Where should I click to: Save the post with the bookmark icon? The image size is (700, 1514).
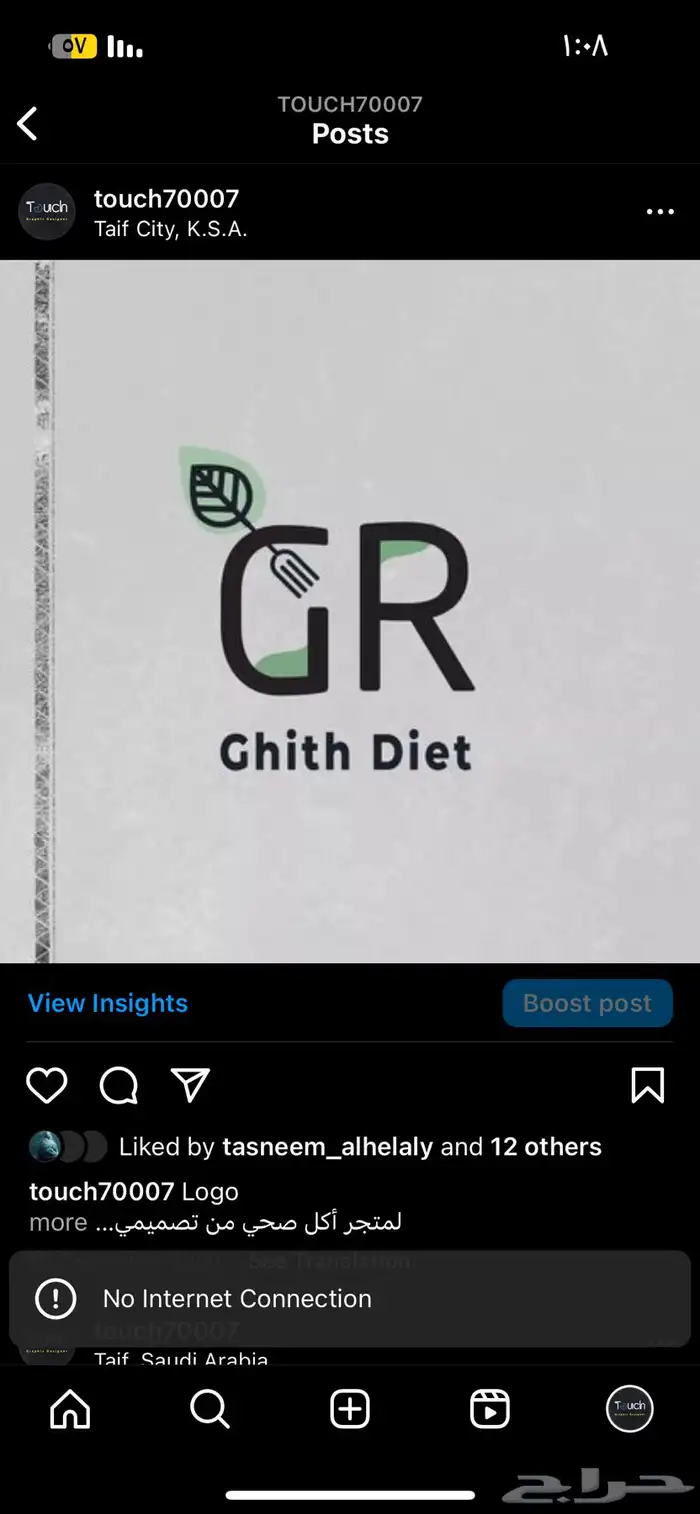[x=648, y=1085]
